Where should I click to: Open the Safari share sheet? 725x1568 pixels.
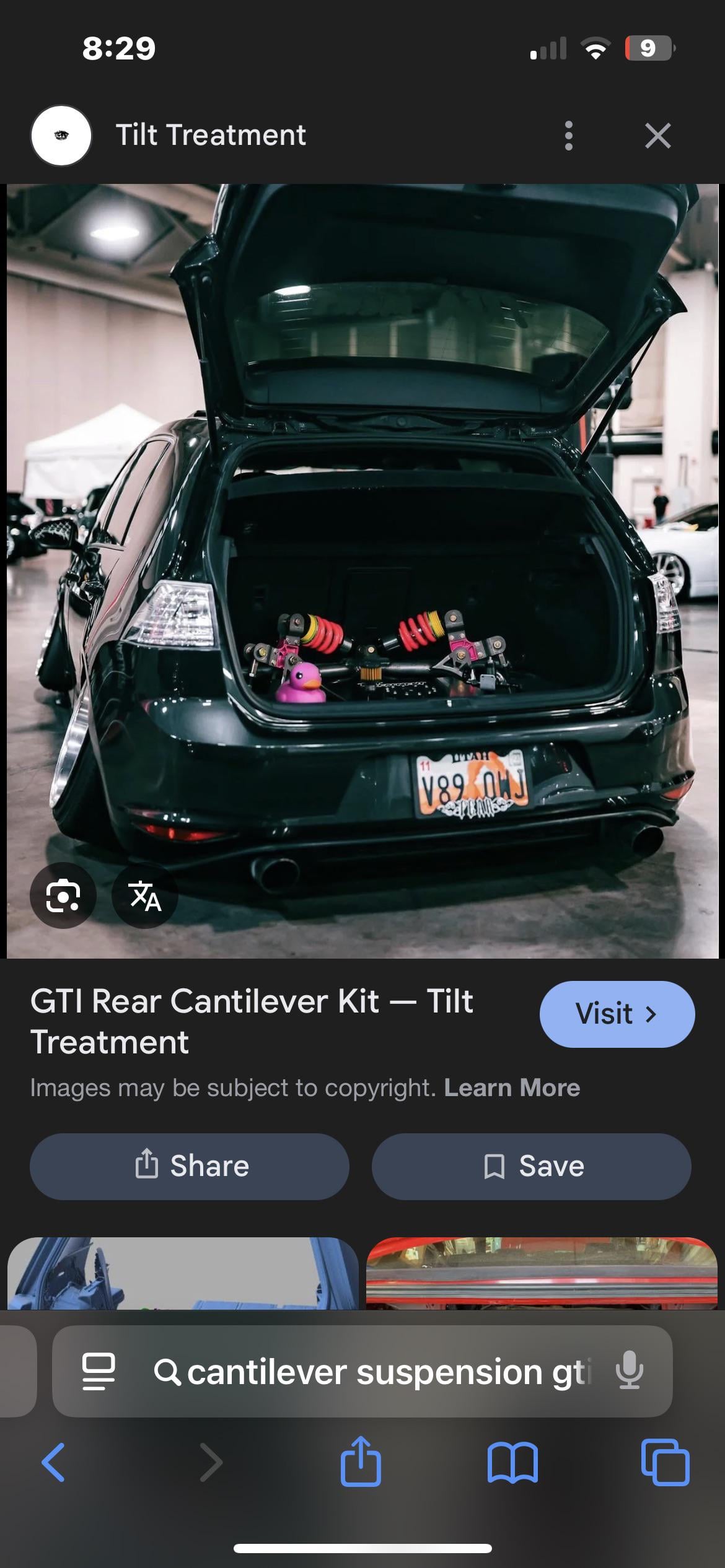click(361, 1463)
